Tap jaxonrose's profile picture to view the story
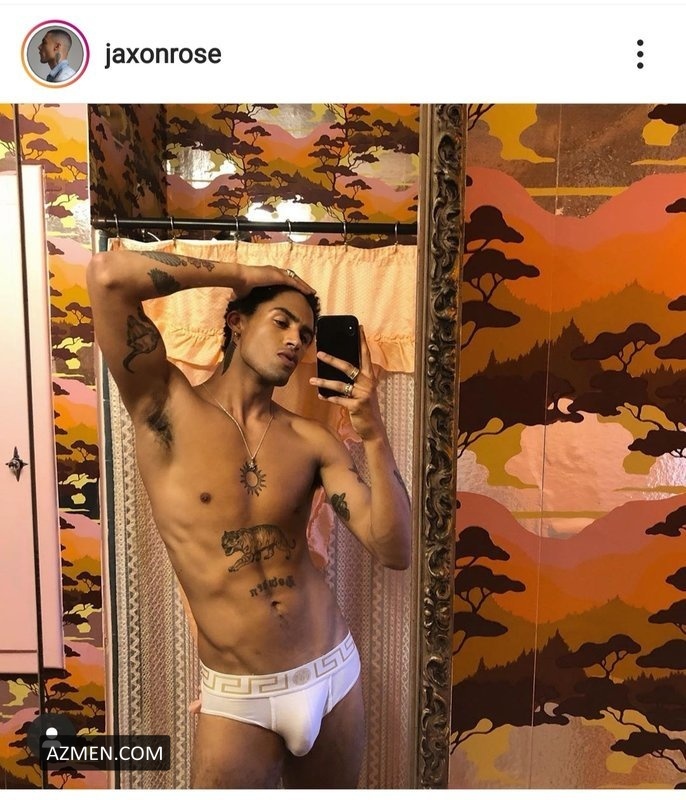The height and width of the screenshot is (800, 686). pyautogui.click(x=55, y=54)
